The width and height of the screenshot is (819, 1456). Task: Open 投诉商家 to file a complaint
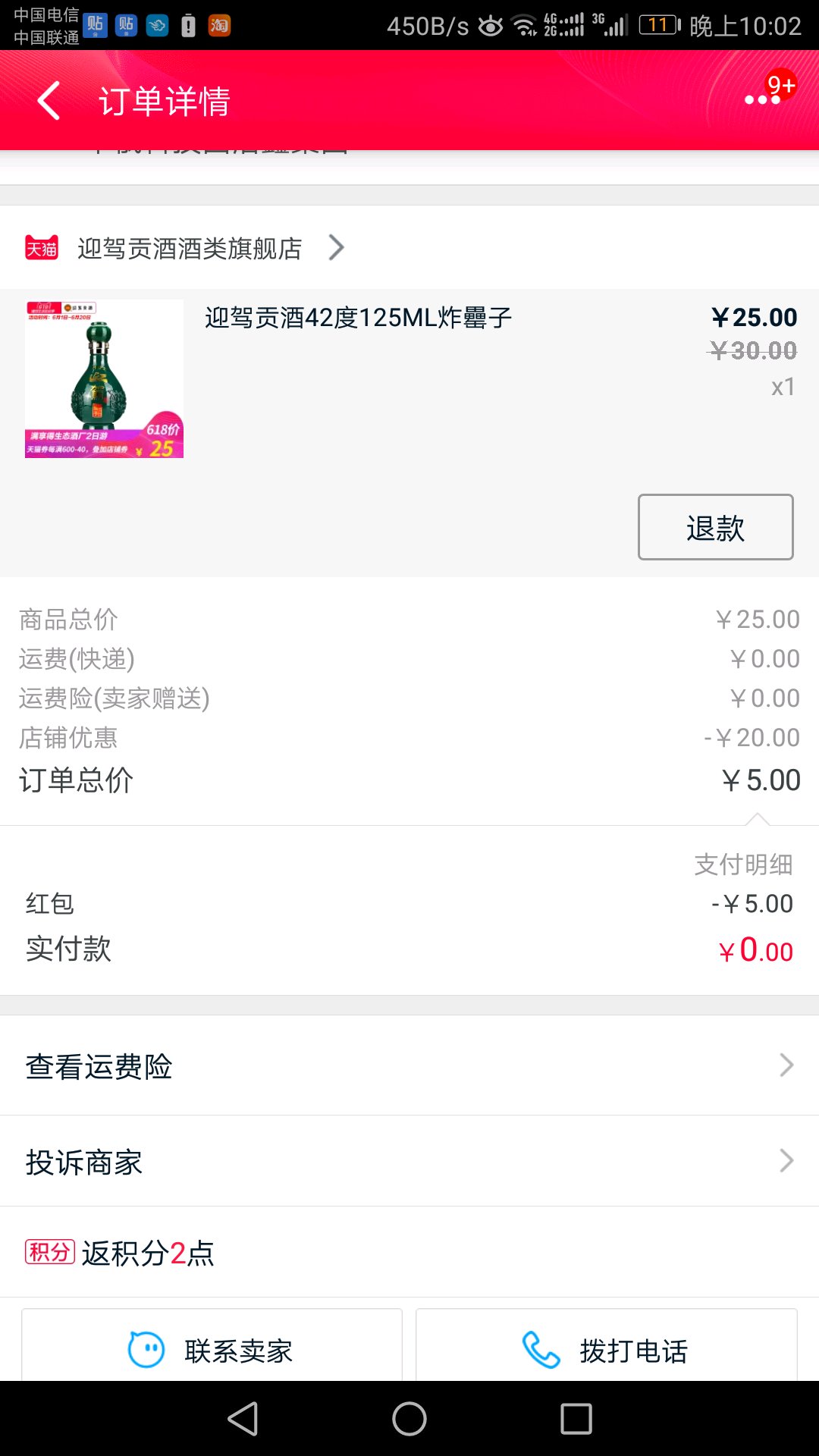(409, 1161)
